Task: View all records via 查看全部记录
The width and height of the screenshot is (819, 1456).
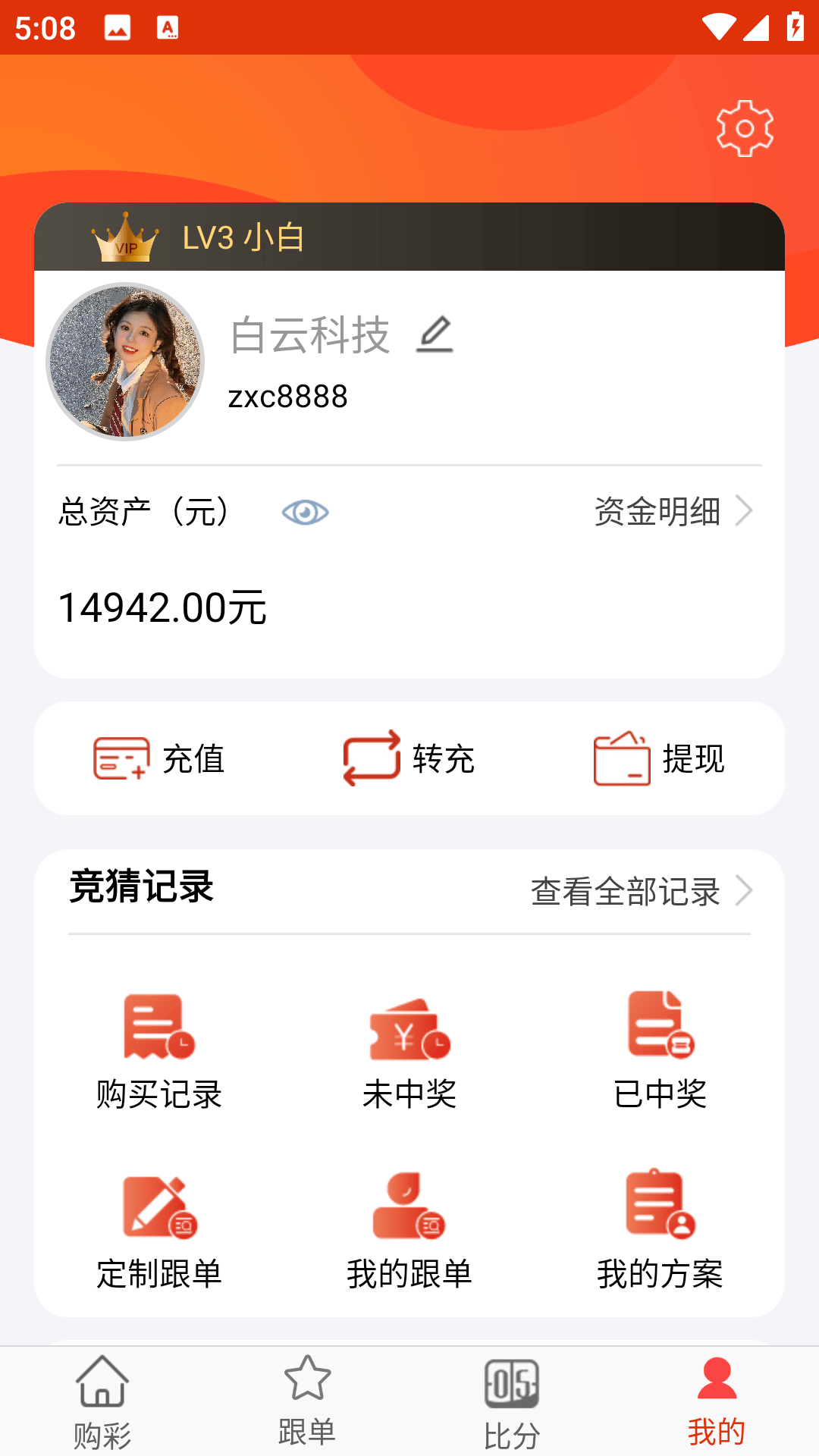Action: (641, 892)
